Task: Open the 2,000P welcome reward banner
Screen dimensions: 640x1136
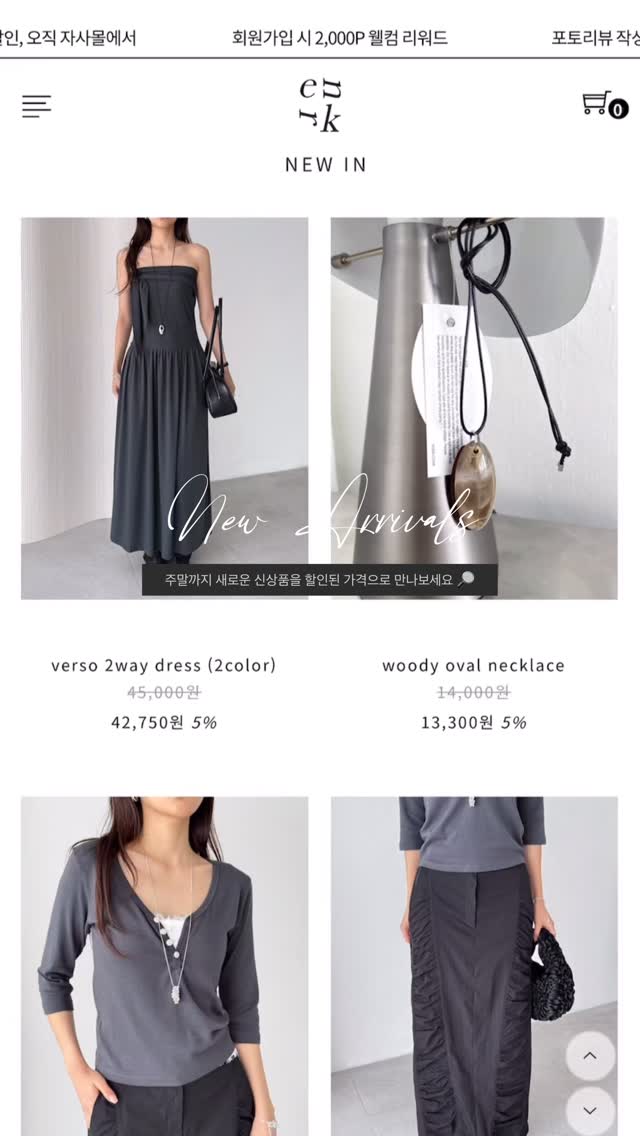Action: point(340,38)
